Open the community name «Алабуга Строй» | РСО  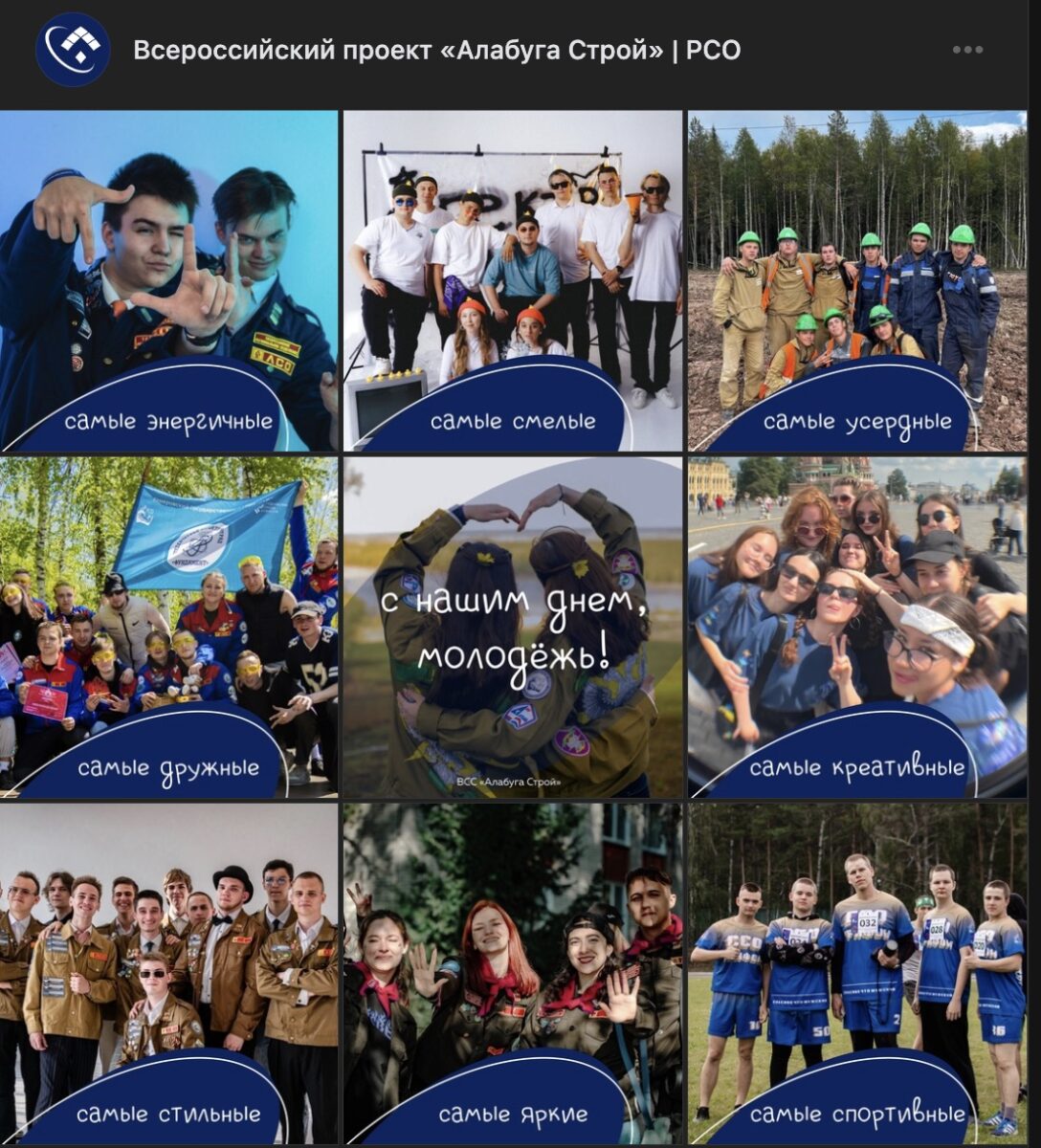point(436,50)
